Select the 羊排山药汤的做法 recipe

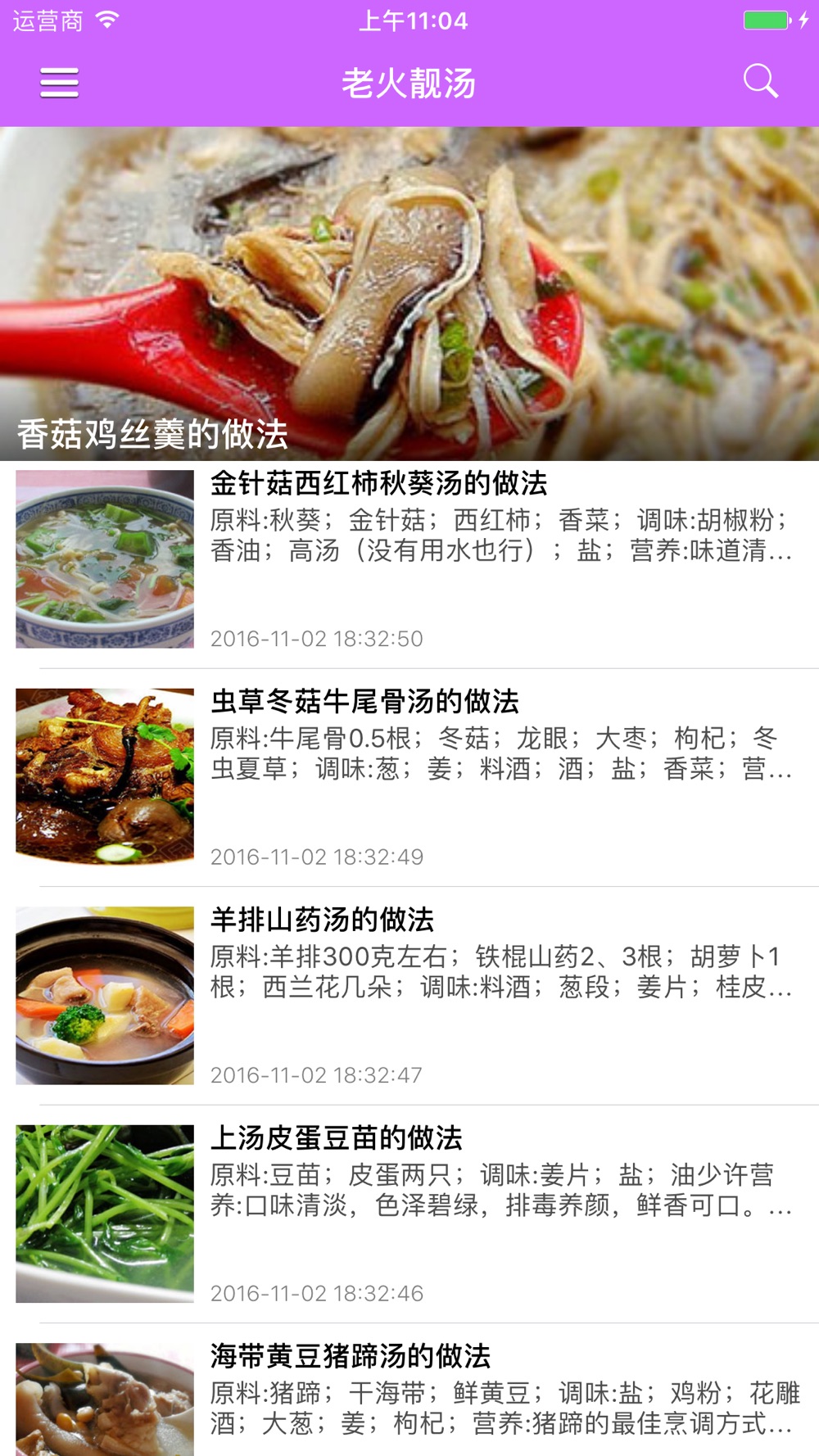pos(409,996)
